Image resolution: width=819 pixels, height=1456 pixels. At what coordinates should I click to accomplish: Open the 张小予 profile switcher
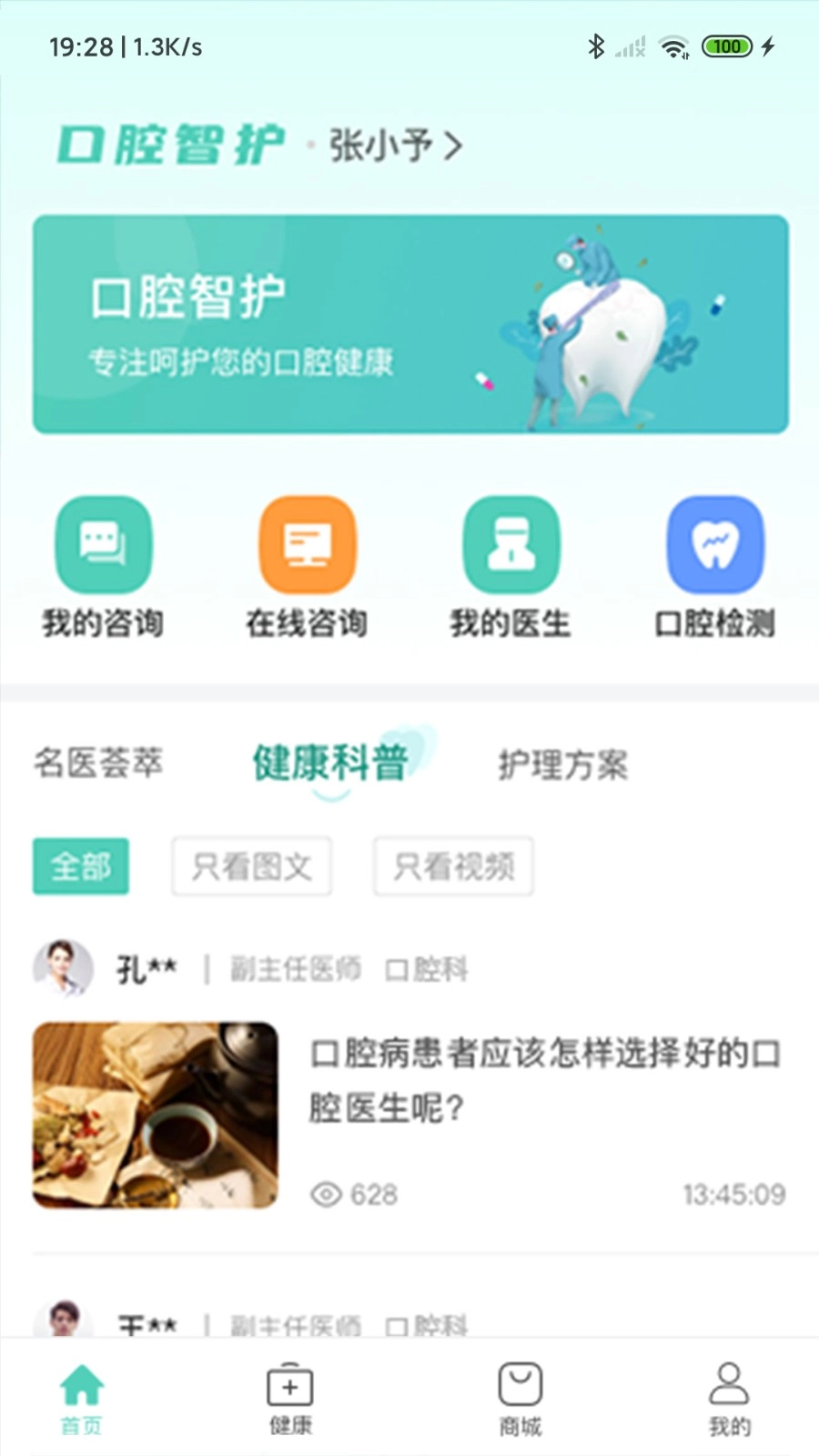tap(395, 146)
